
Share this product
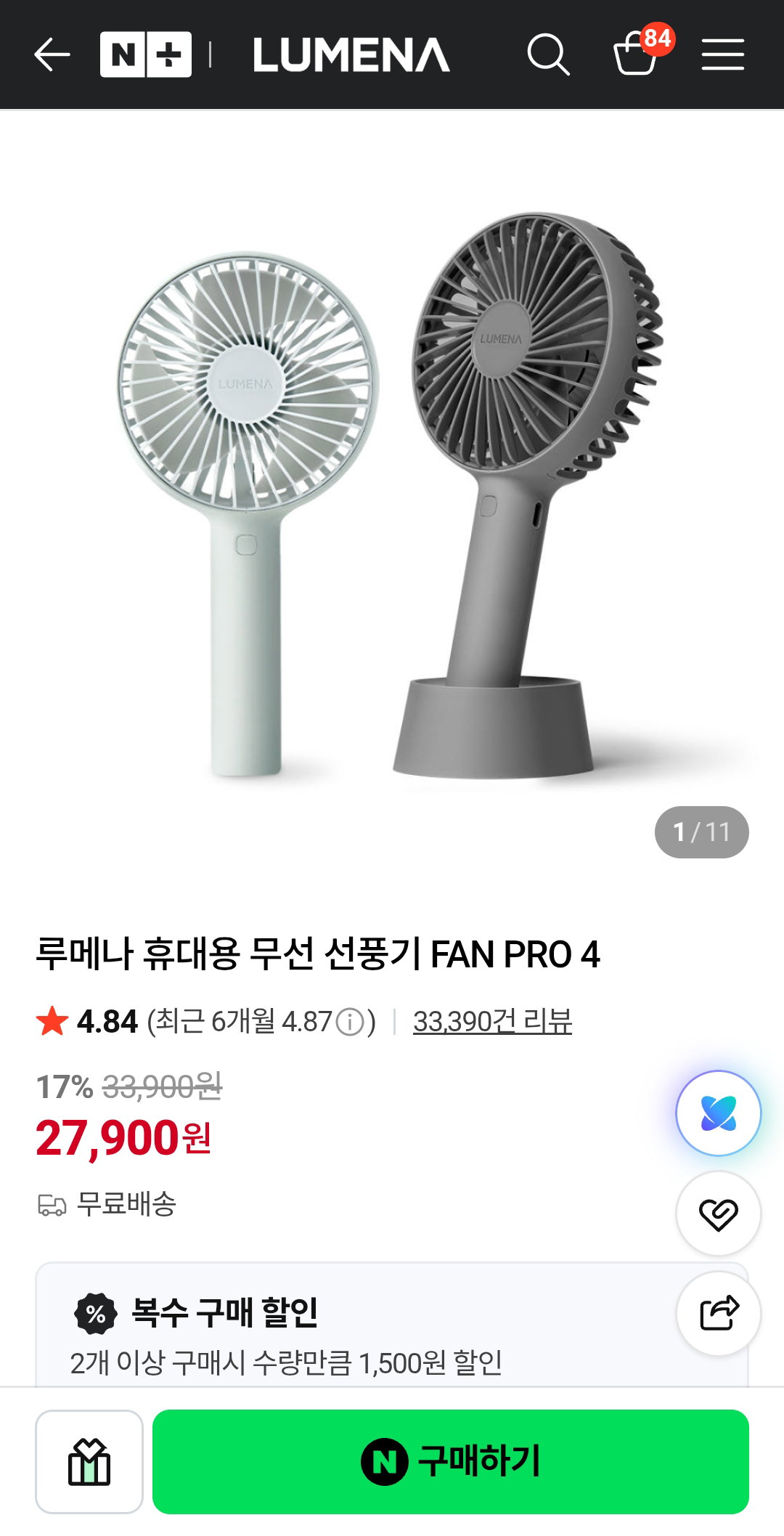click(719, 1314)
